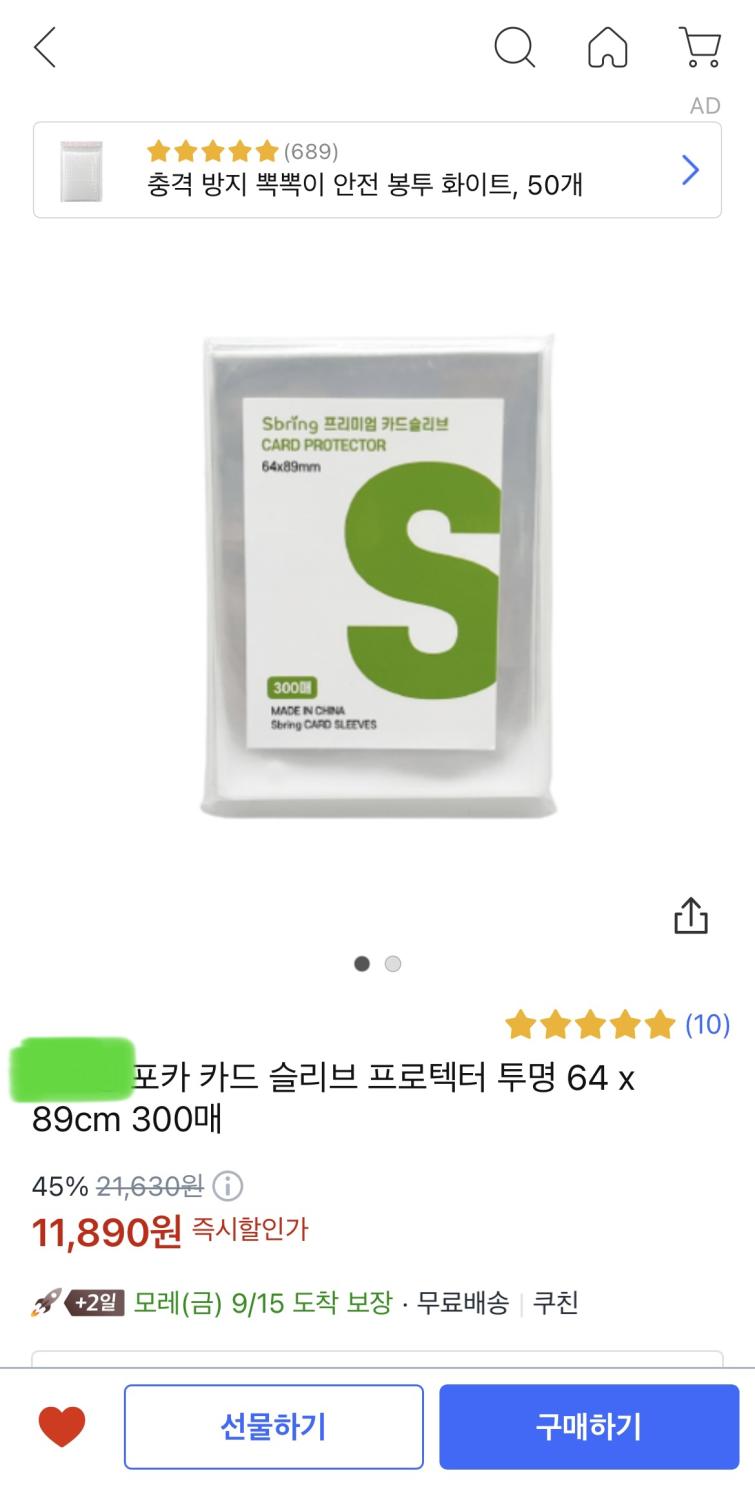The width and height of the screenshot is (755, 1500).
Task: Open the 충격 방지 뽁뽁이 봉투 ad banner
Action: pyautogui.click(x=377, y=170)
